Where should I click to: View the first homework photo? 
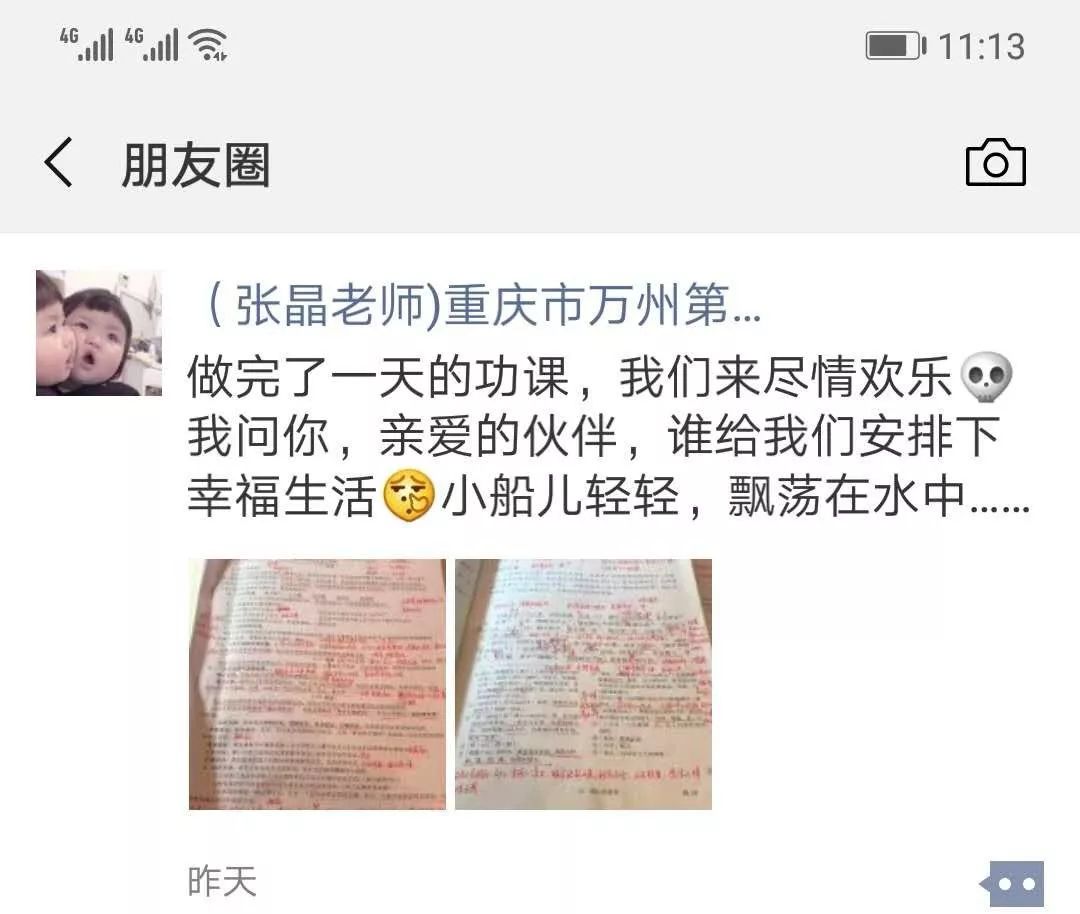317,684
